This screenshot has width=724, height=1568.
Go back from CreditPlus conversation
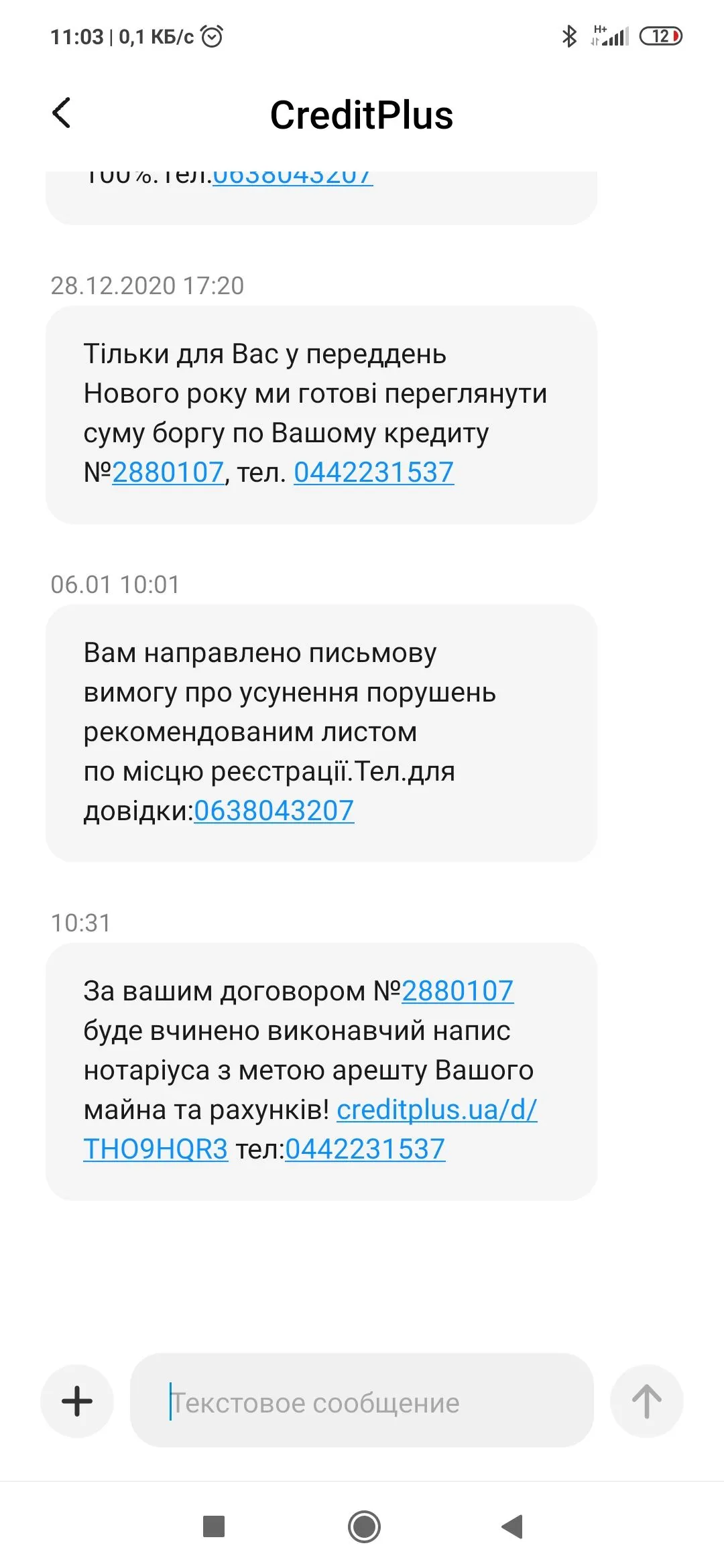(62, 113)
